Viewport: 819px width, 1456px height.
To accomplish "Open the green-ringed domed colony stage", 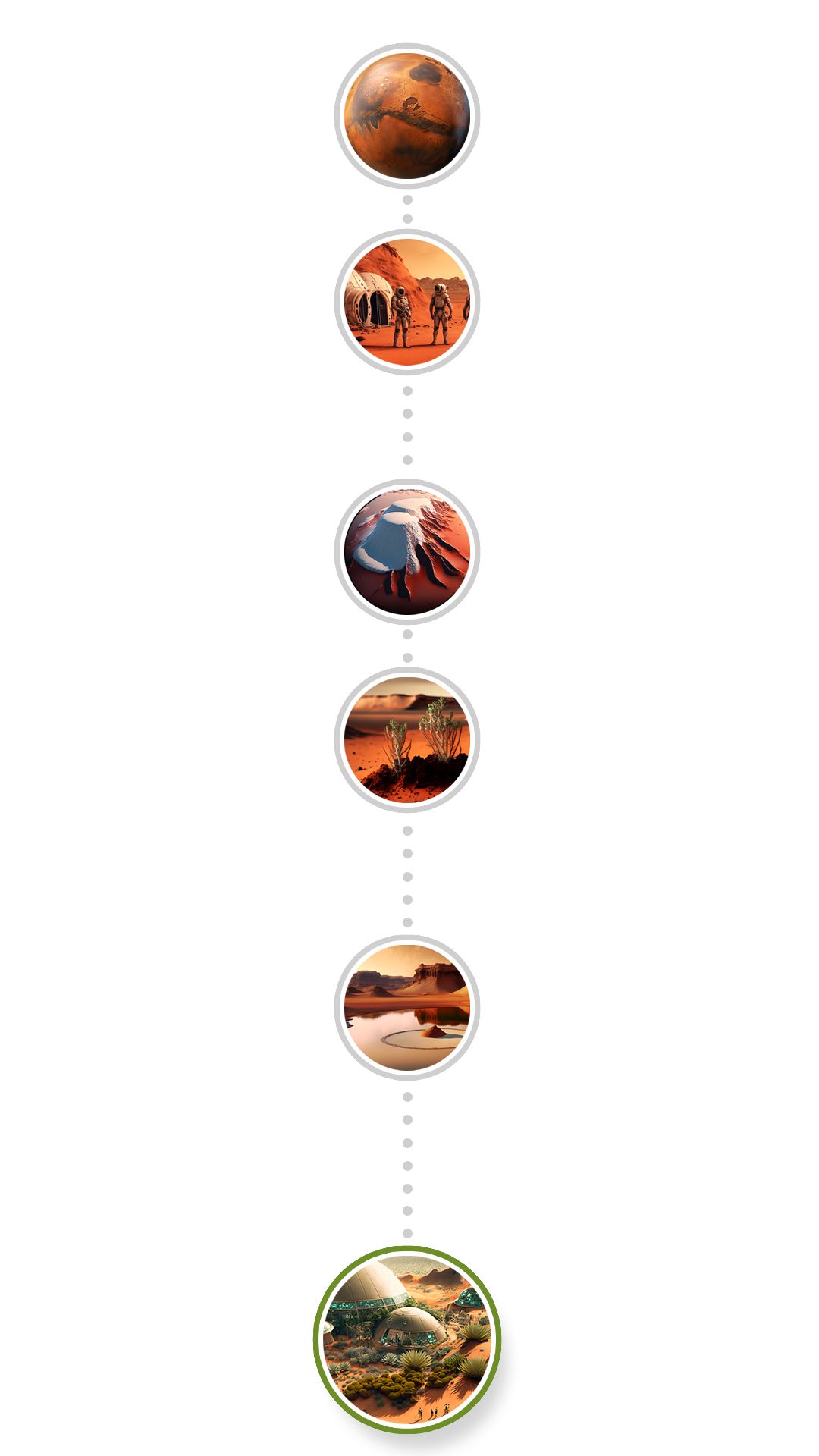I will (407, 1339).
